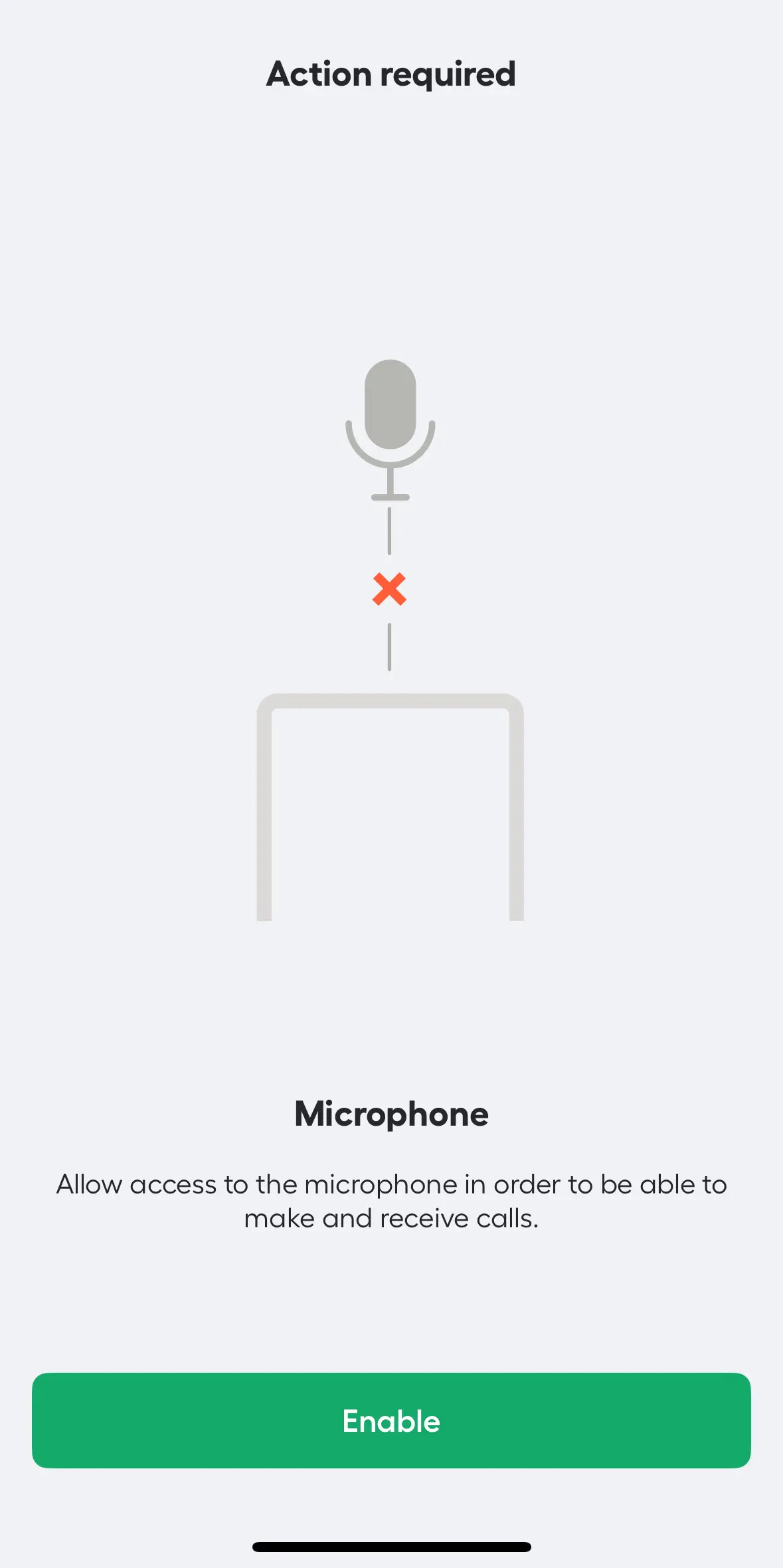Select the Microphone heading text
This screenshot has width=783, height=1568.
pos(391,1113)
